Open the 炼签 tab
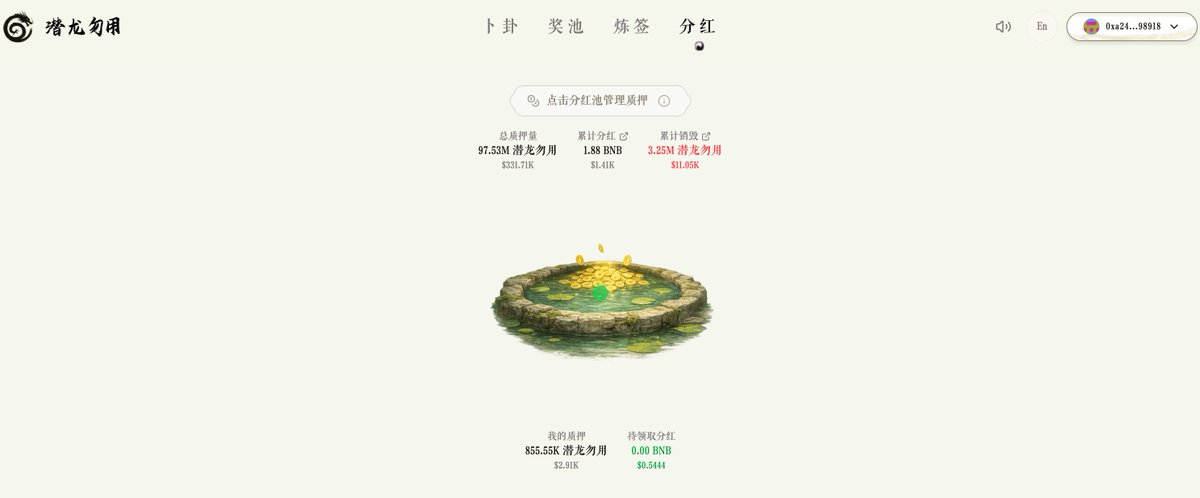 632,27
